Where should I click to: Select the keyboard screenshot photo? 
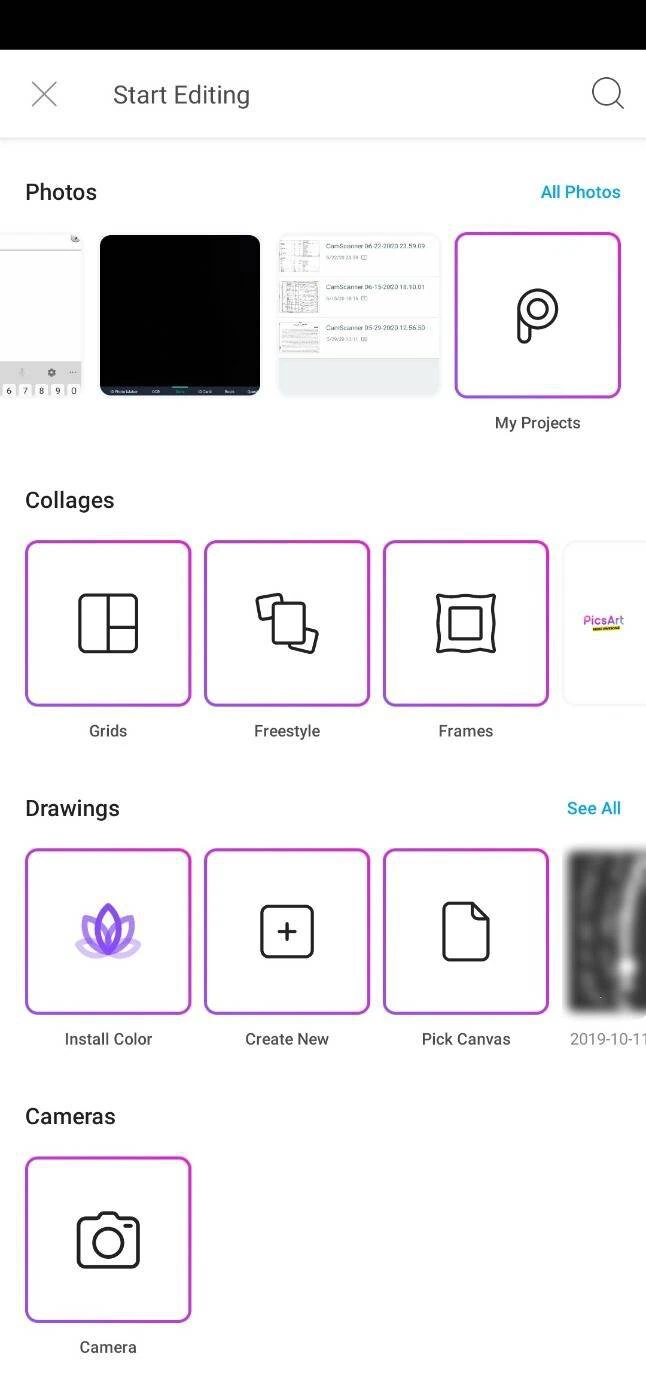(40, 315)
